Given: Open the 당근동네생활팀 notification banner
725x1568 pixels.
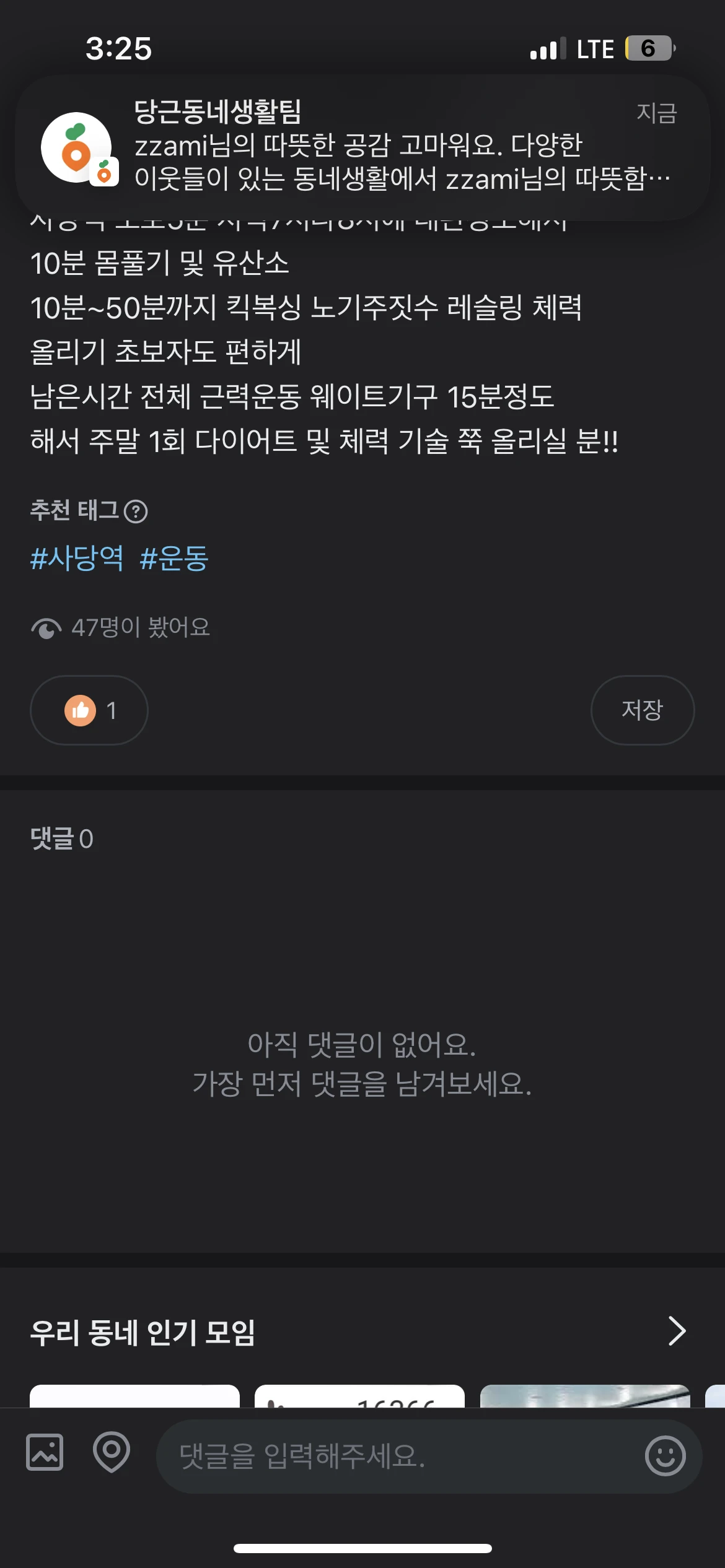Looking at the screenshot, I should (362, 147).
